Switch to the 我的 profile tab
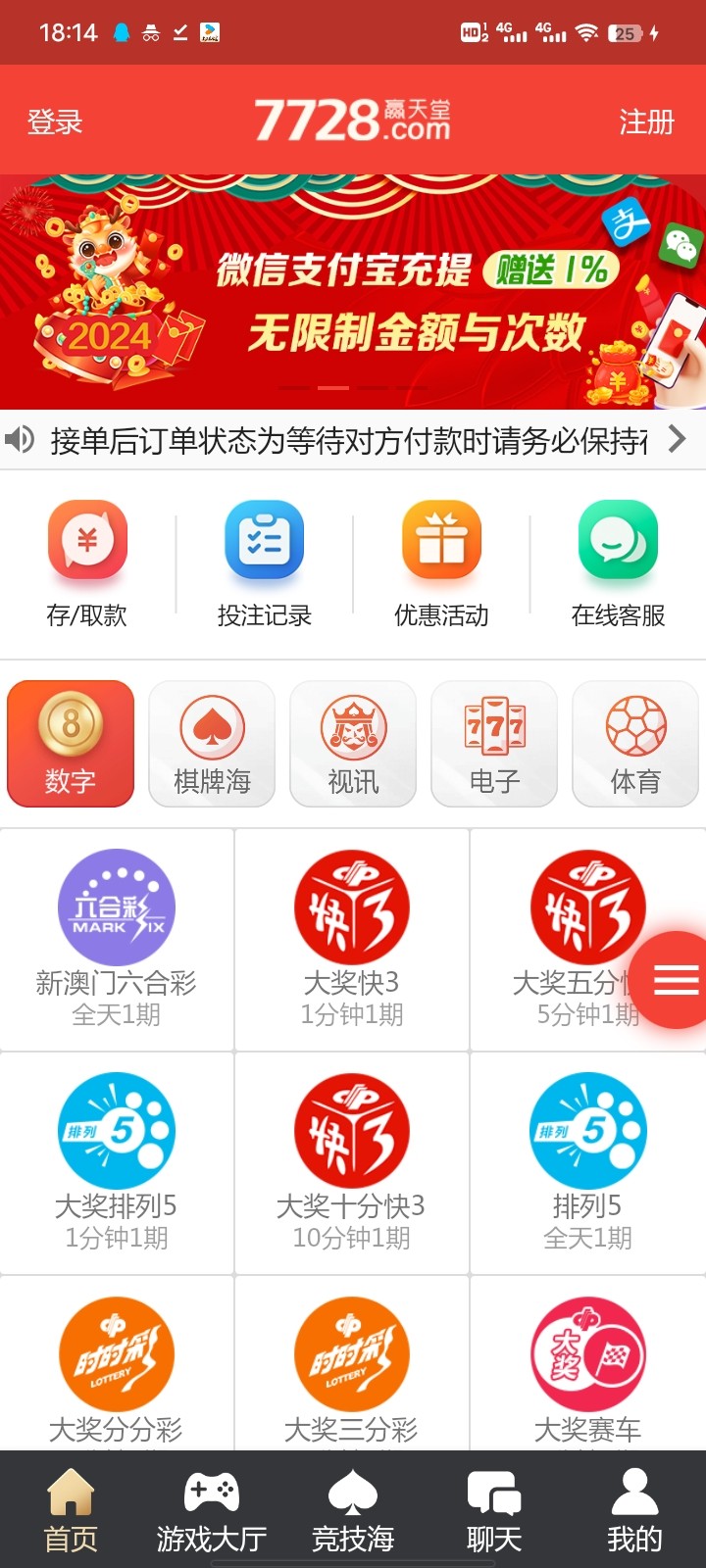 click(634, 1510)
